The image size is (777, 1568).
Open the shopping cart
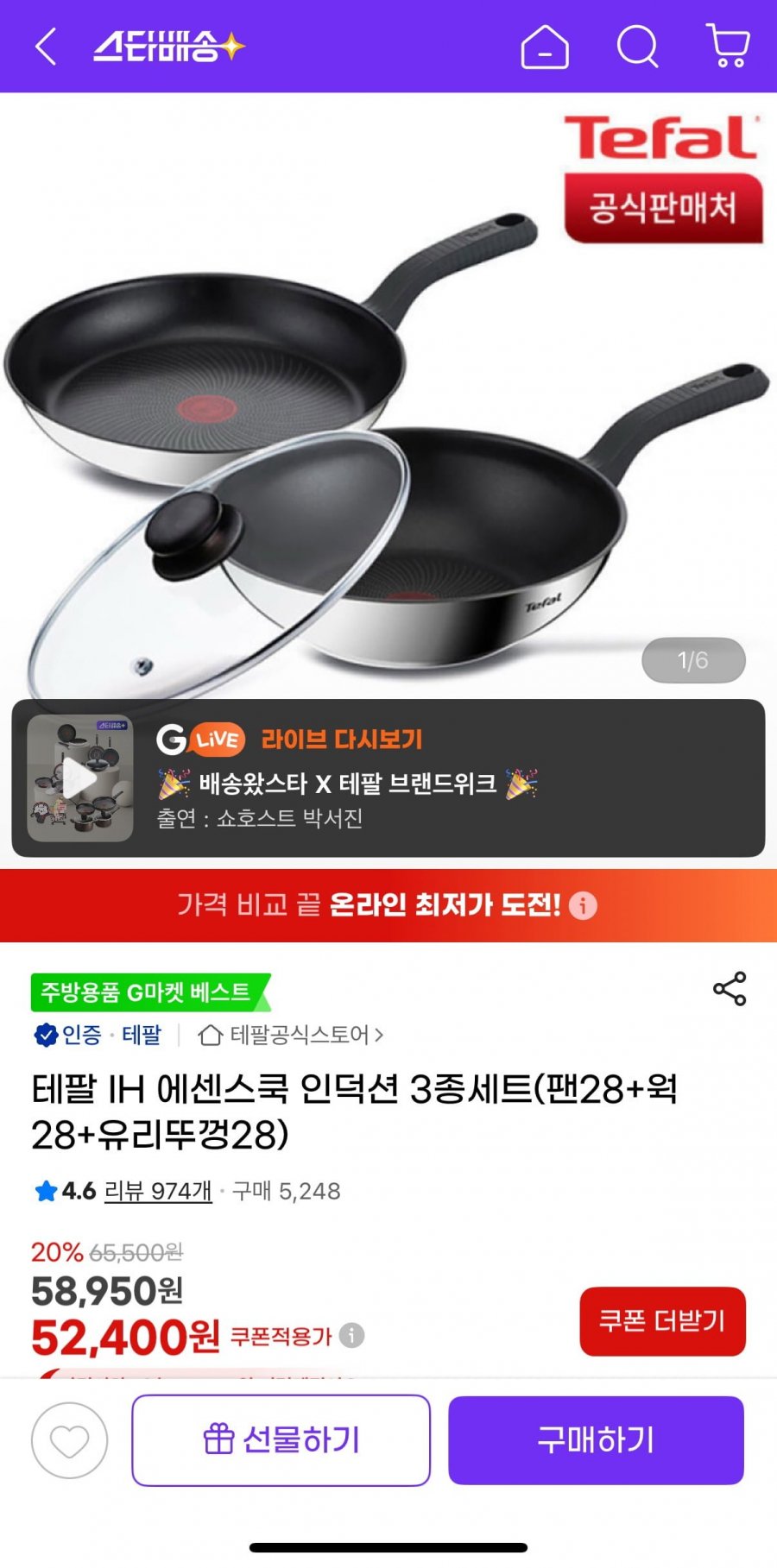[728, 46]
